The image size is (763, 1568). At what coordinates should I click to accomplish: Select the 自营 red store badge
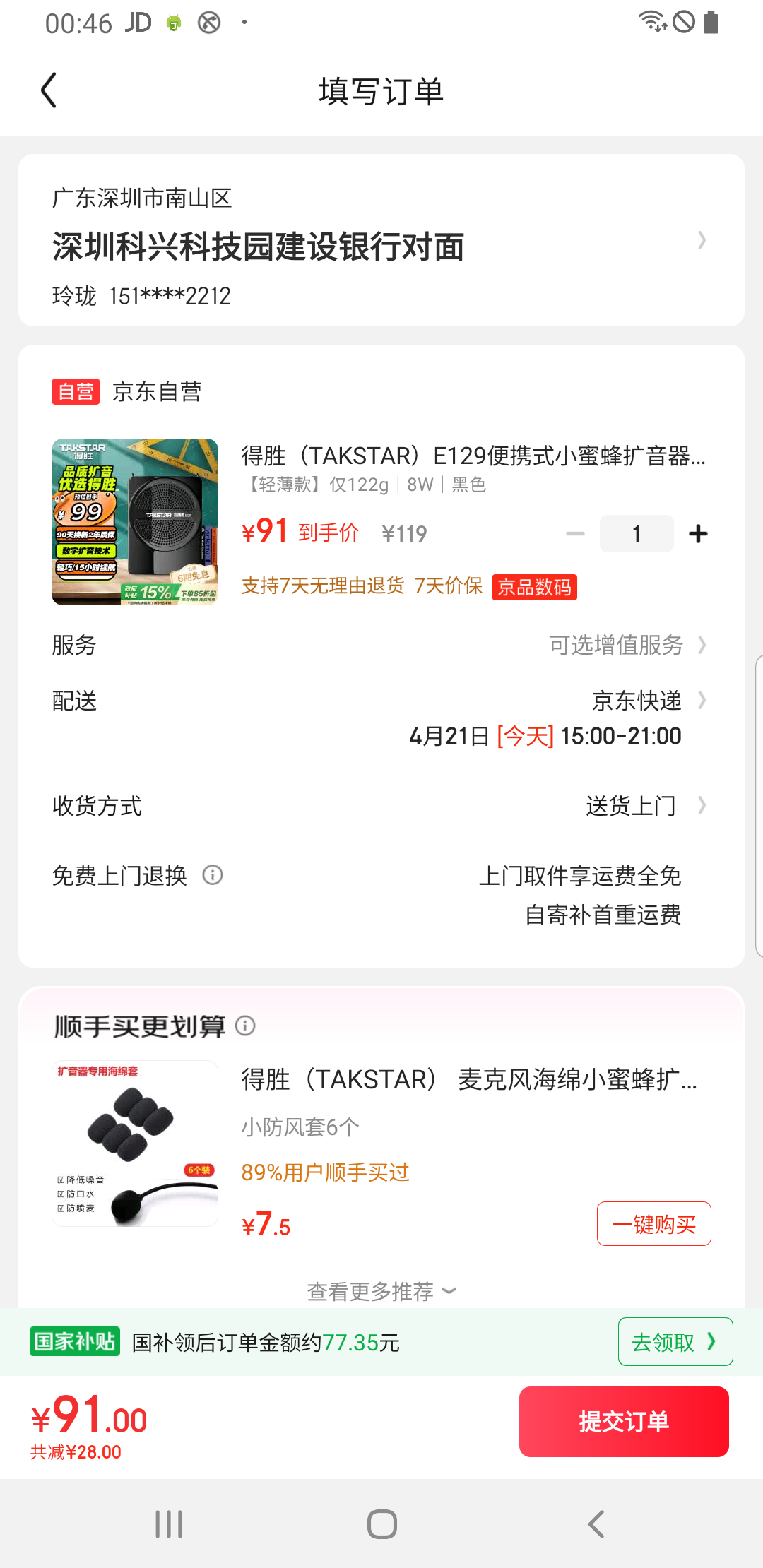(76, 391)
